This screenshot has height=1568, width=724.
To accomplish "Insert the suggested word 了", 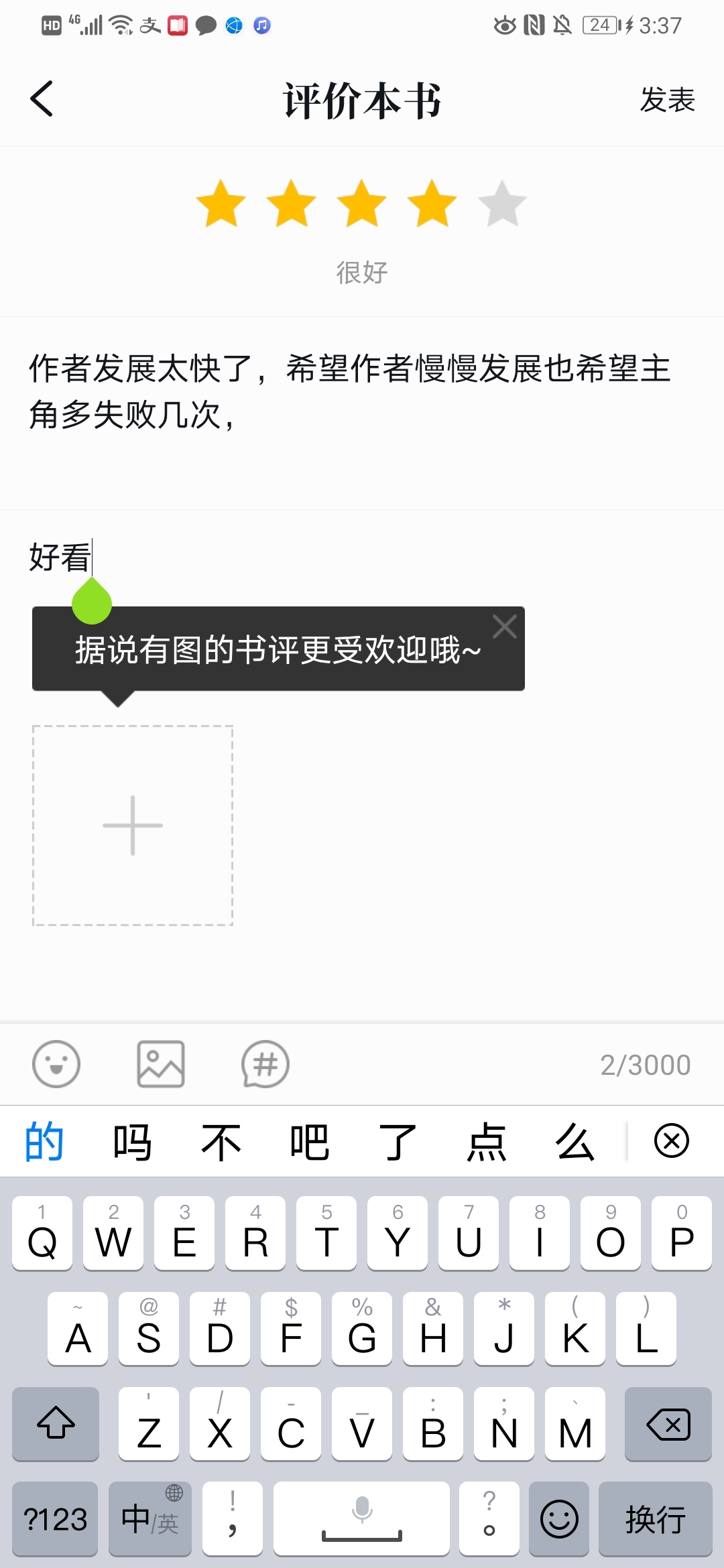I will pos(398,1141).
